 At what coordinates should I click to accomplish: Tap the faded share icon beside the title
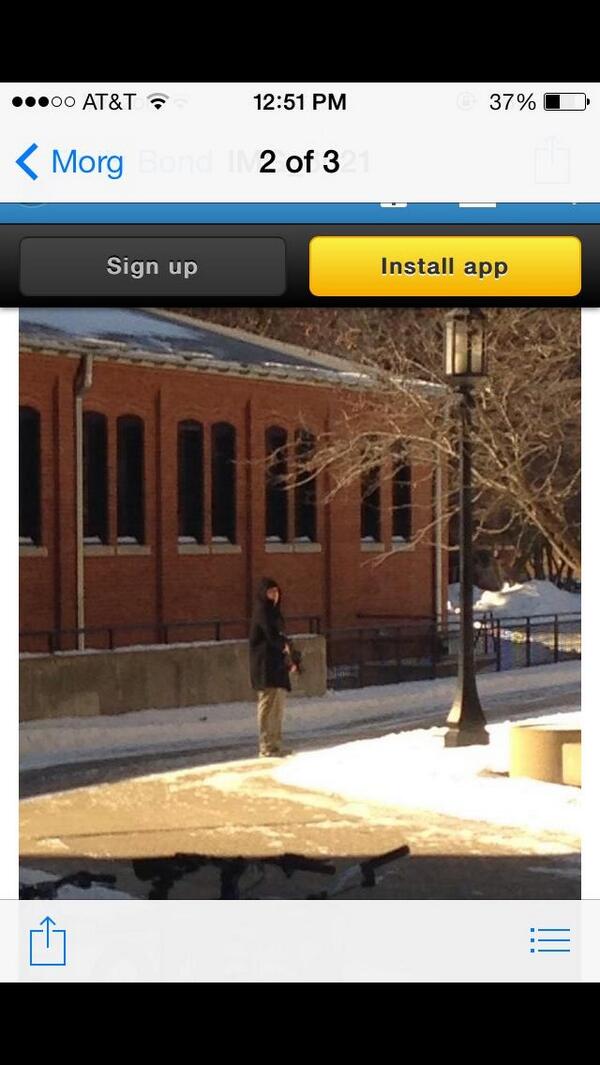[551, 160]
